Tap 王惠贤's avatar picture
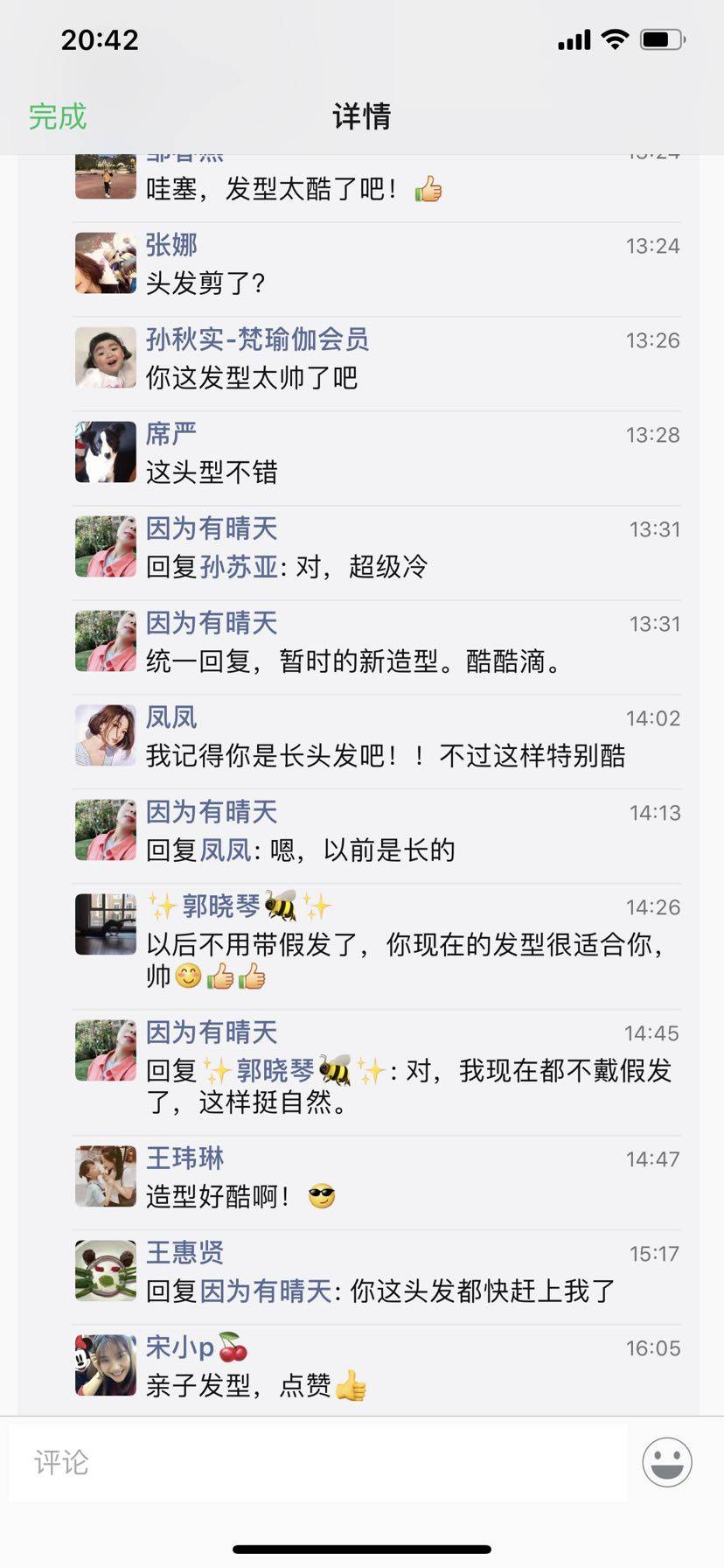 (x=106, y=1270)
